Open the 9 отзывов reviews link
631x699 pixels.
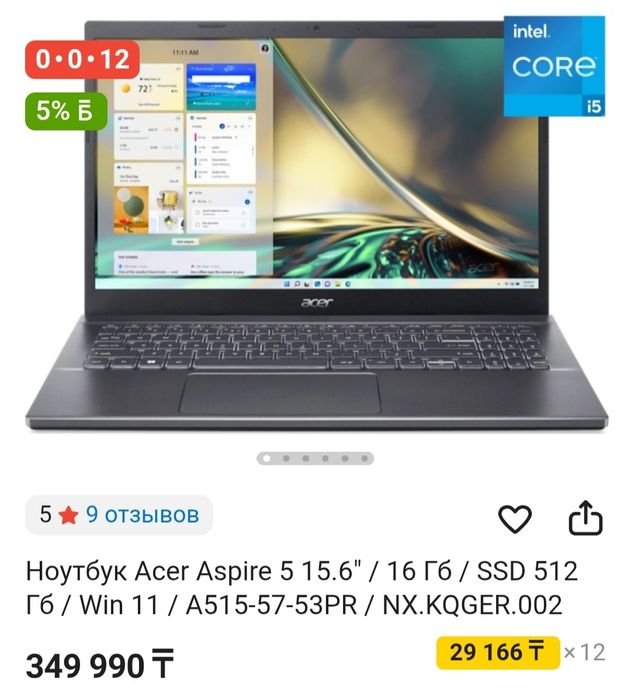click(x=141, y=515)
